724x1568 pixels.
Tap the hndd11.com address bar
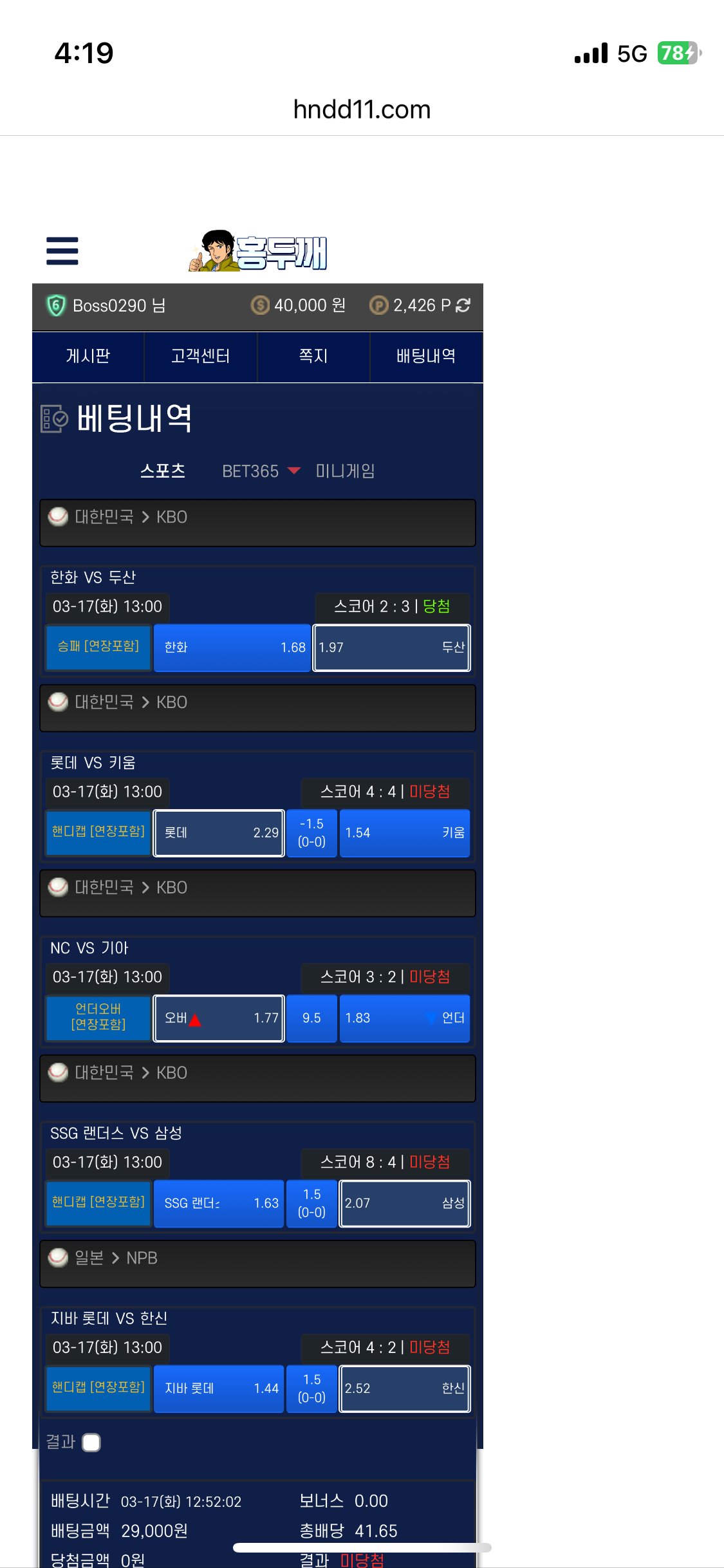click(x=362, y=109)
